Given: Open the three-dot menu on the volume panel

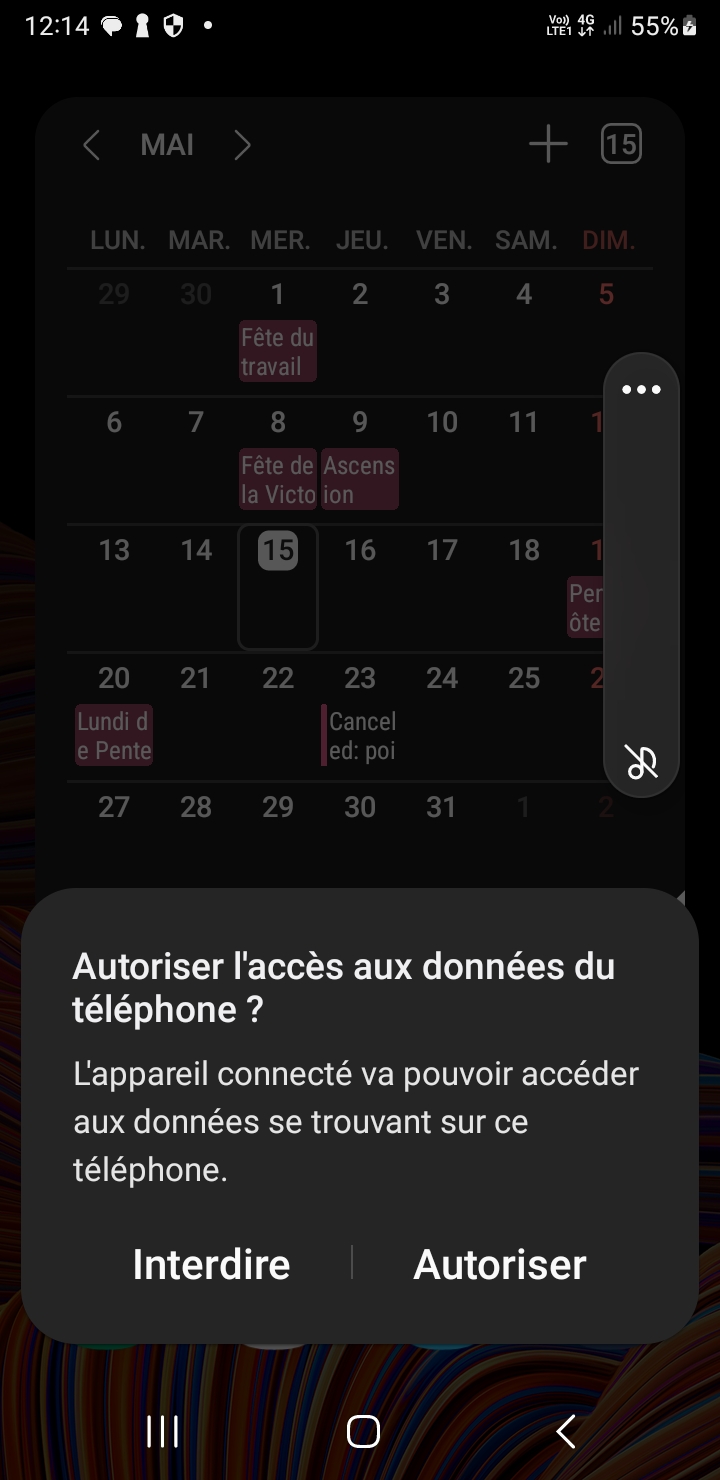Looking at the screenshot, I should (641, 390).
